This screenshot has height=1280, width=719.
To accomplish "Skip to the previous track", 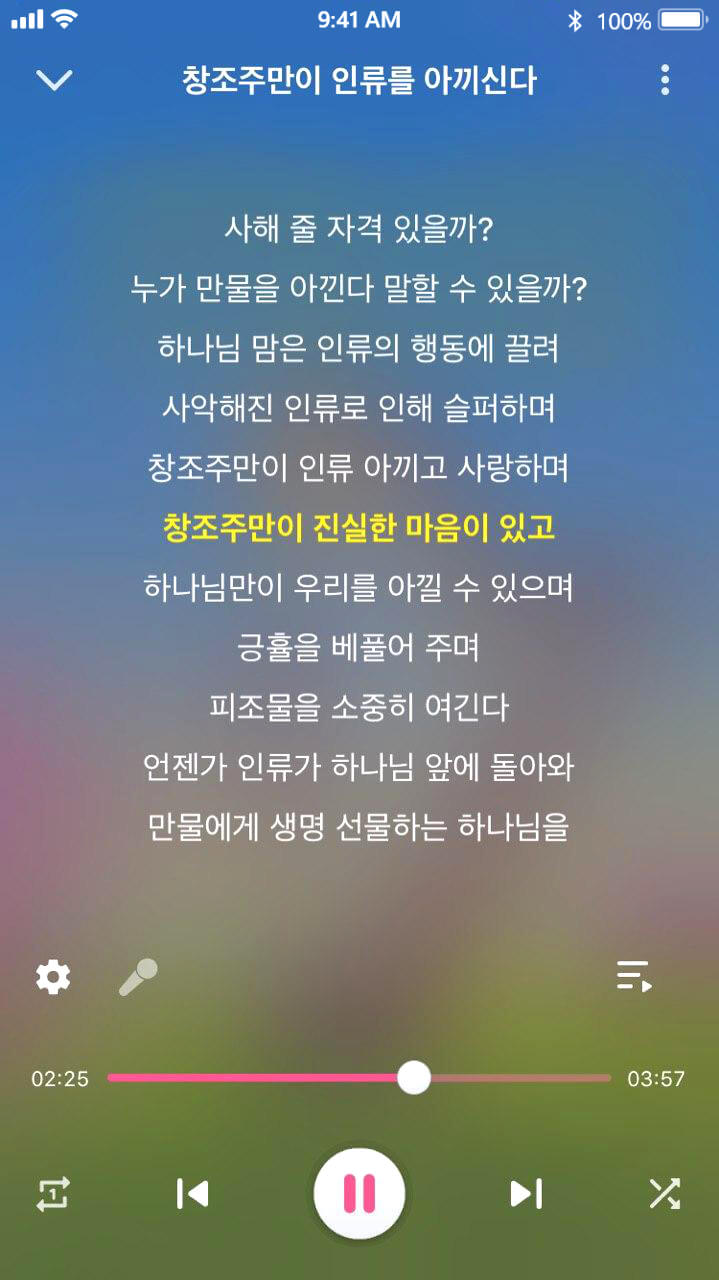I will click(192, 1193).
